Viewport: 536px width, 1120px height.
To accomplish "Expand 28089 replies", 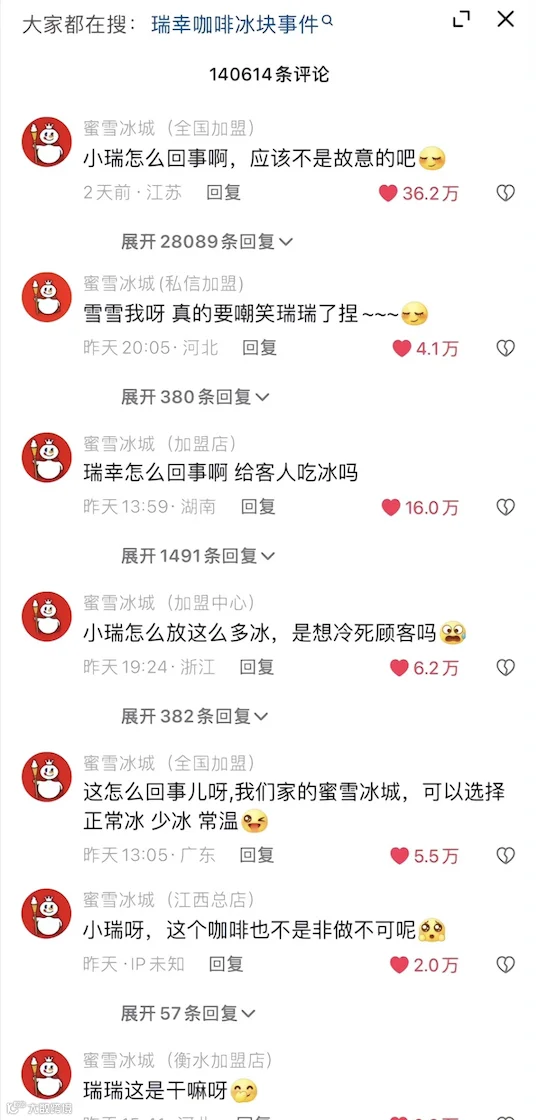I will pos(207,242).
